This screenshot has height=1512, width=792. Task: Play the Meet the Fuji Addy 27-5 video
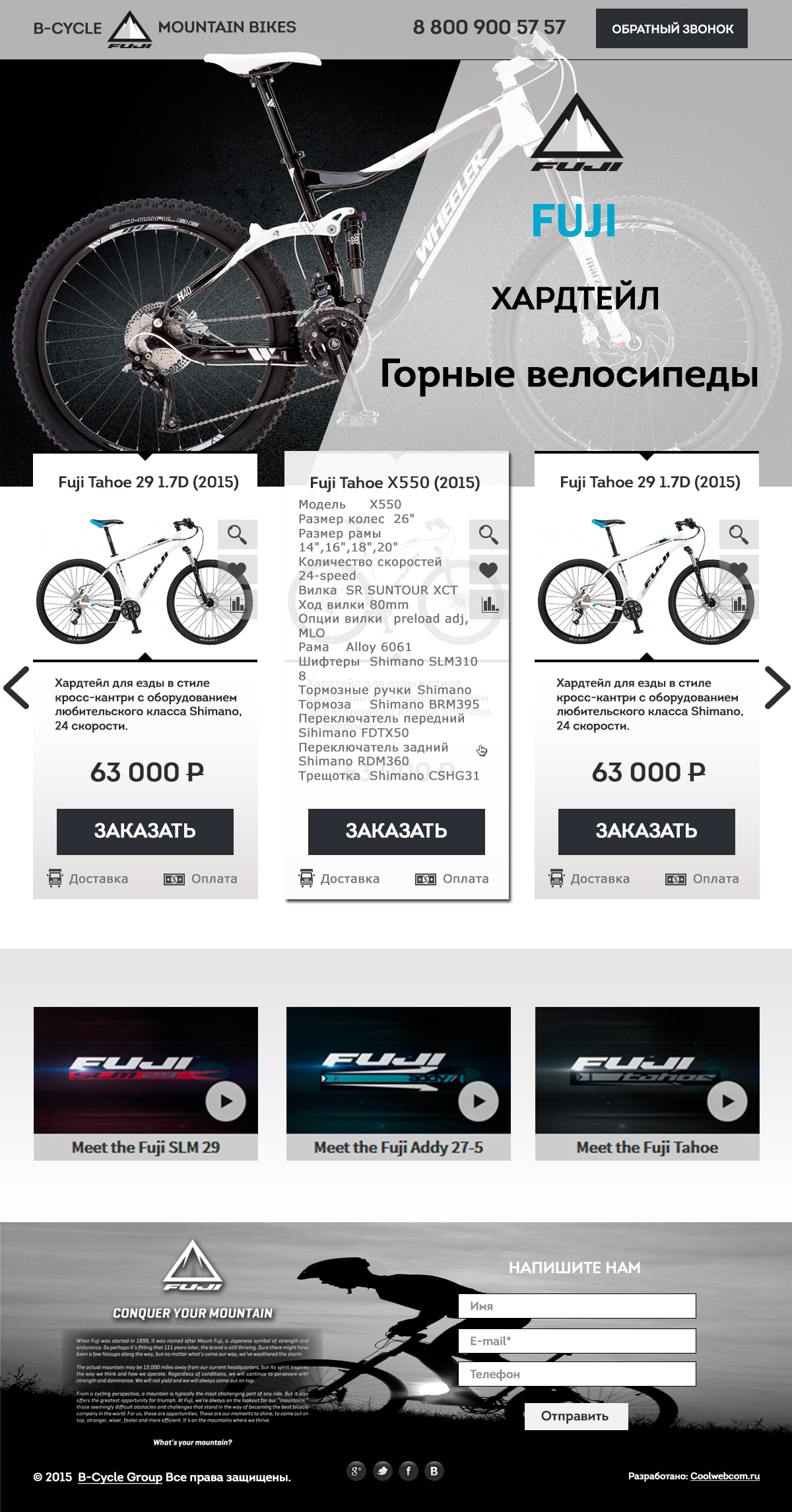tap(478, 1101)
